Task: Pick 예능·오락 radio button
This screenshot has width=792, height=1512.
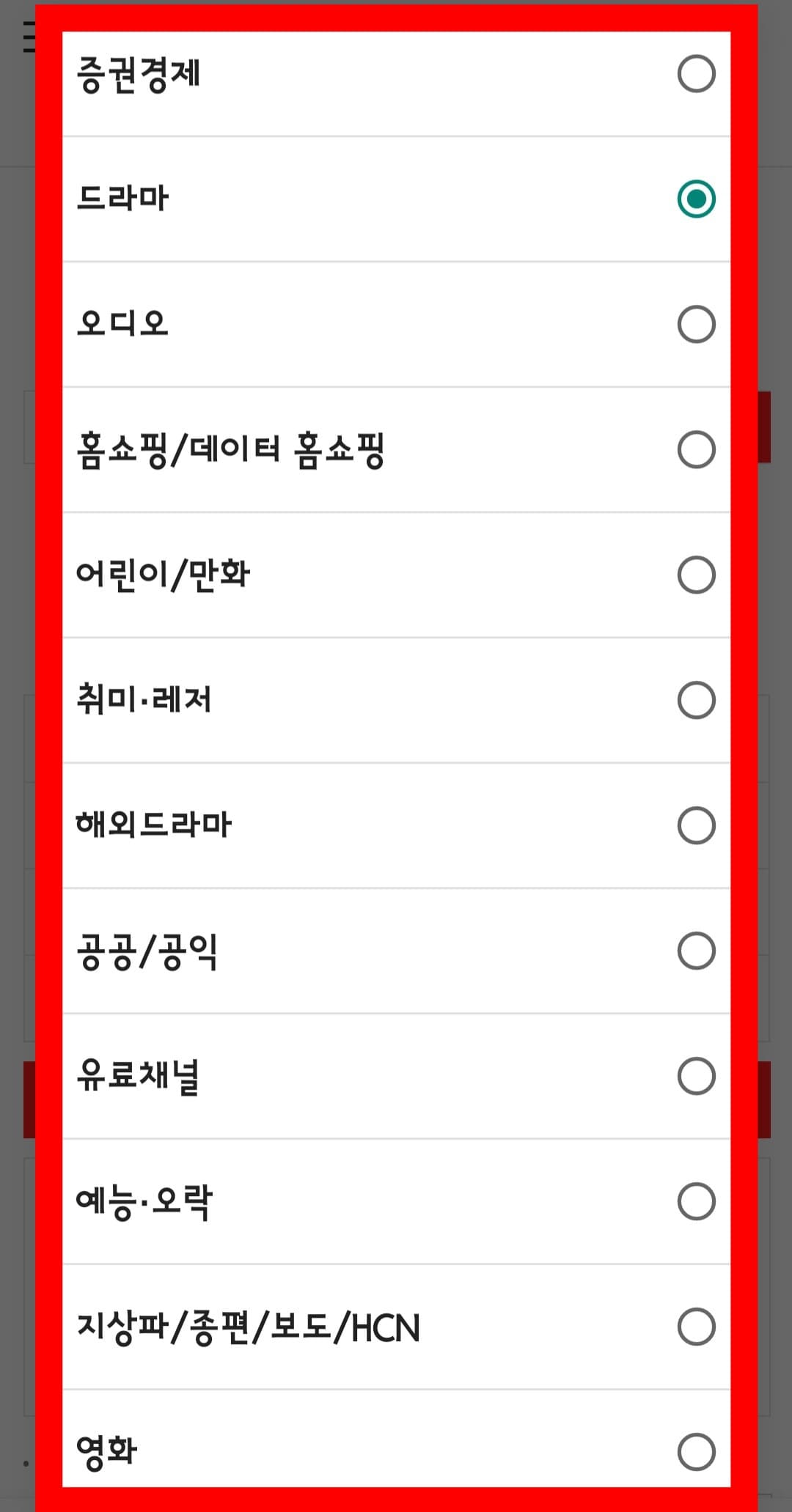Action: [x=695, y=1199]
